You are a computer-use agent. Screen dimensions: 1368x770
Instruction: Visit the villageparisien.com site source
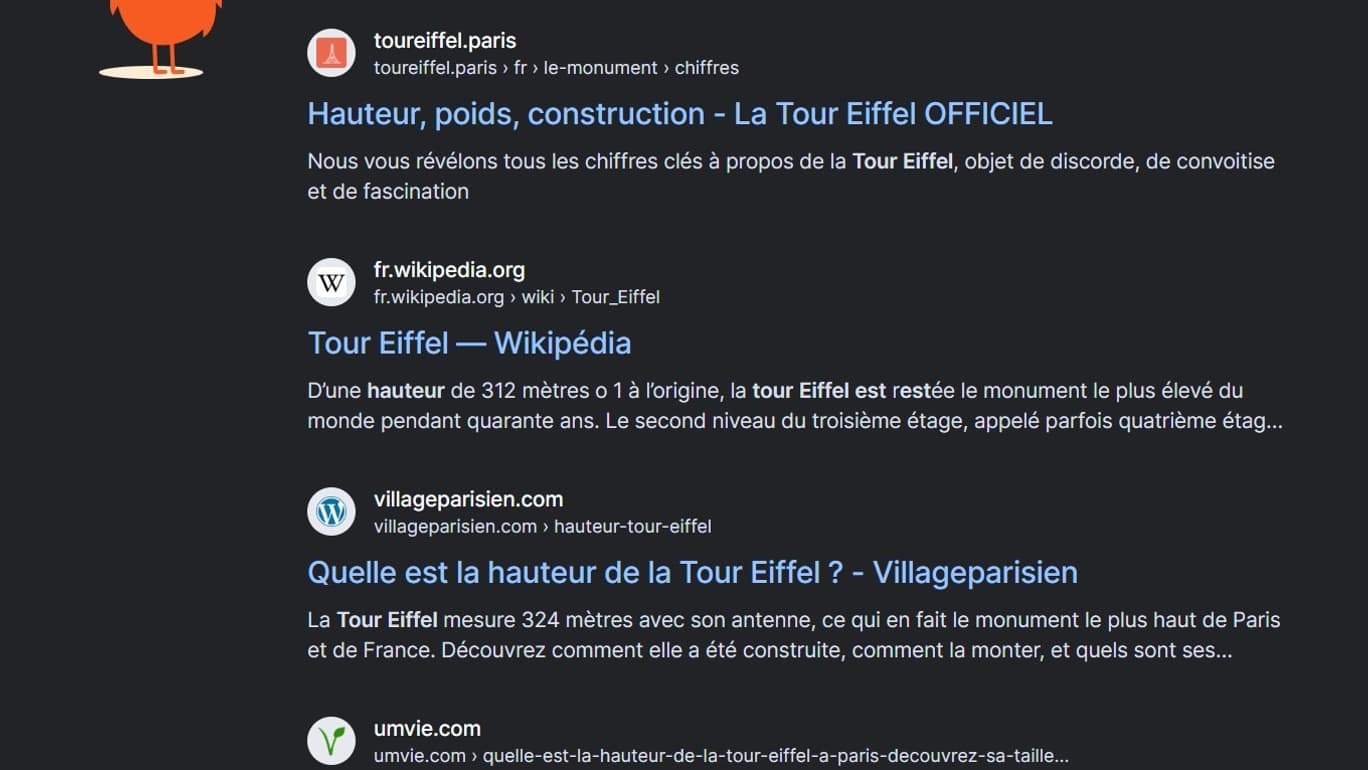tap(468, 499)
